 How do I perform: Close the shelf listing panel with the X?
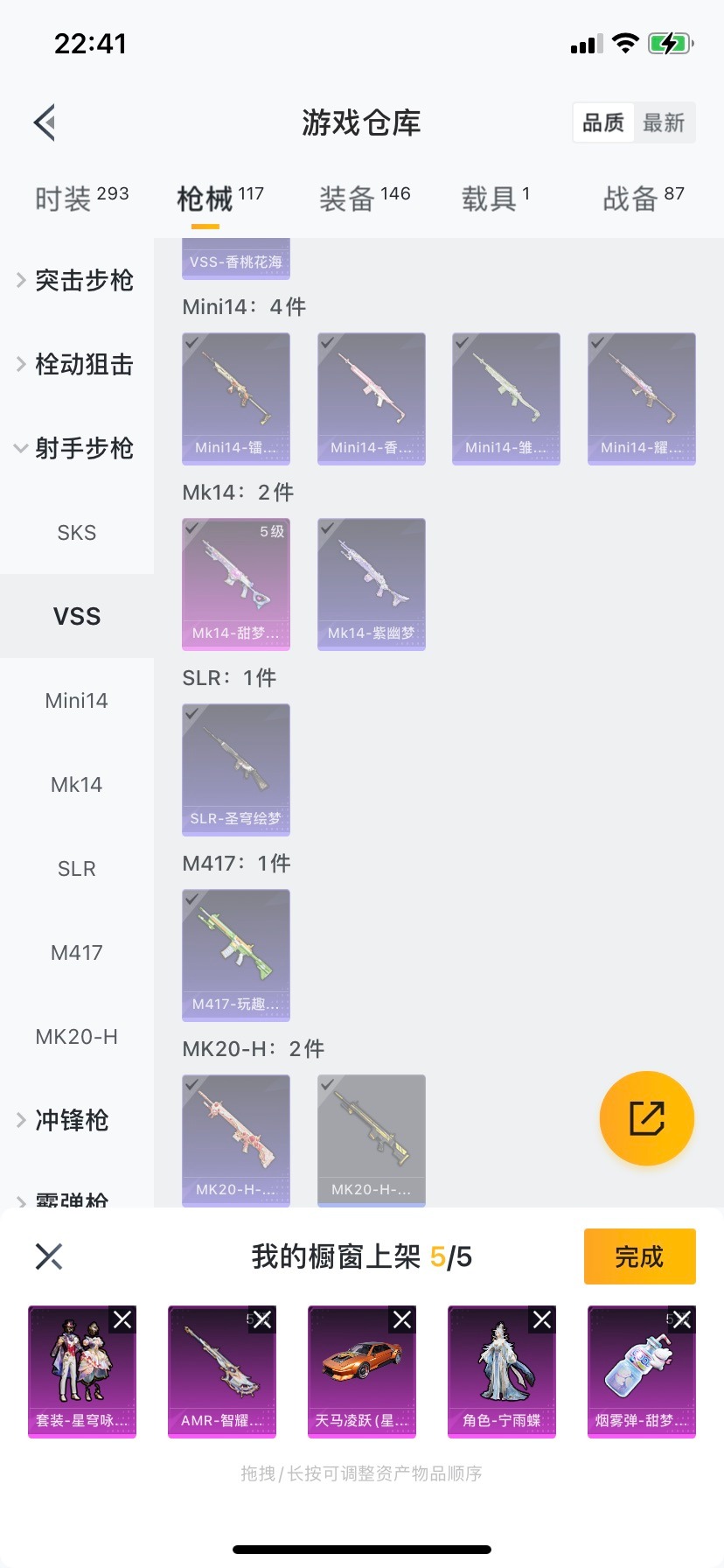(48, 1256)
